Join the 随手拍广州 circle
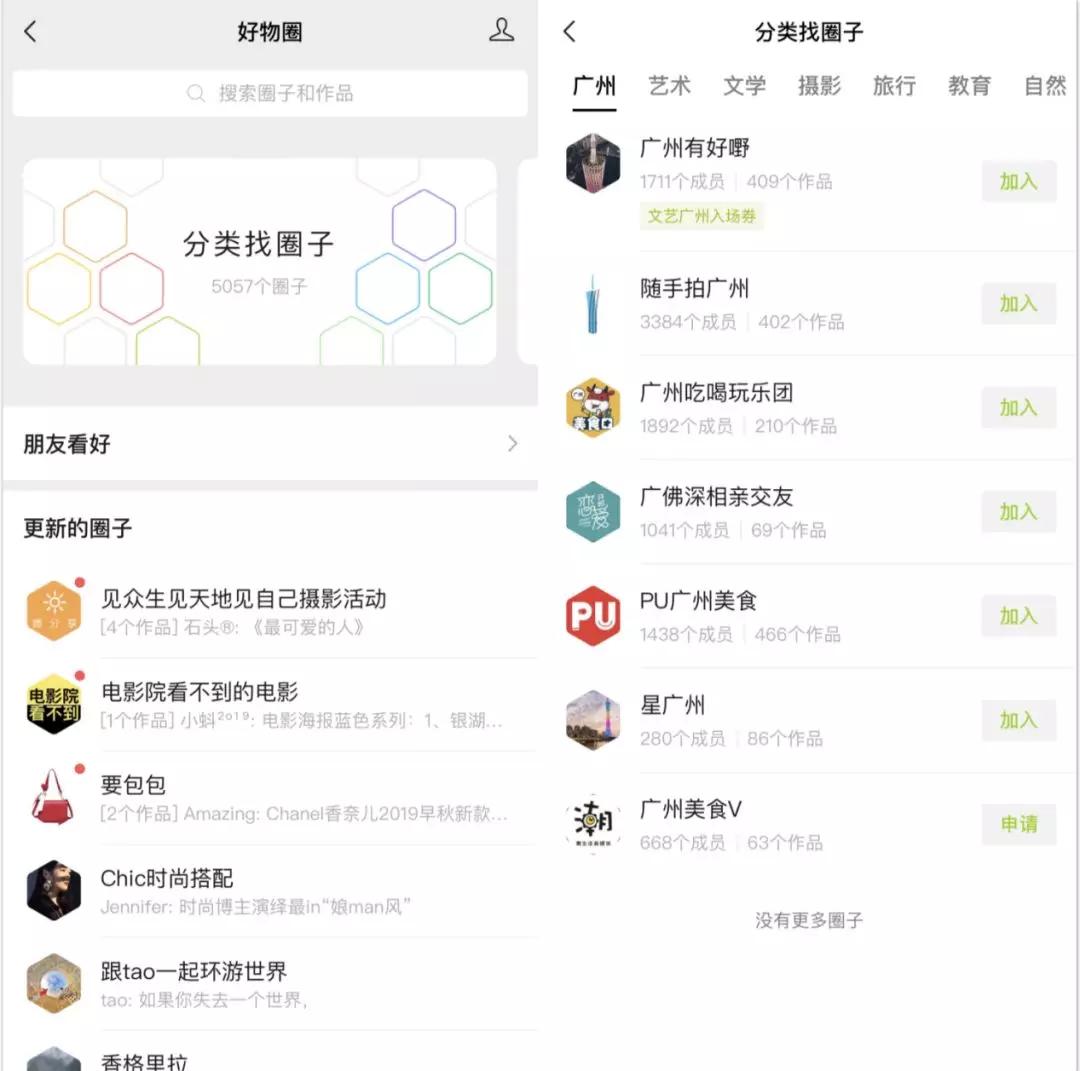Image resolution: width=1080 pixels, height=1071 pixels. pos(1018,304)
